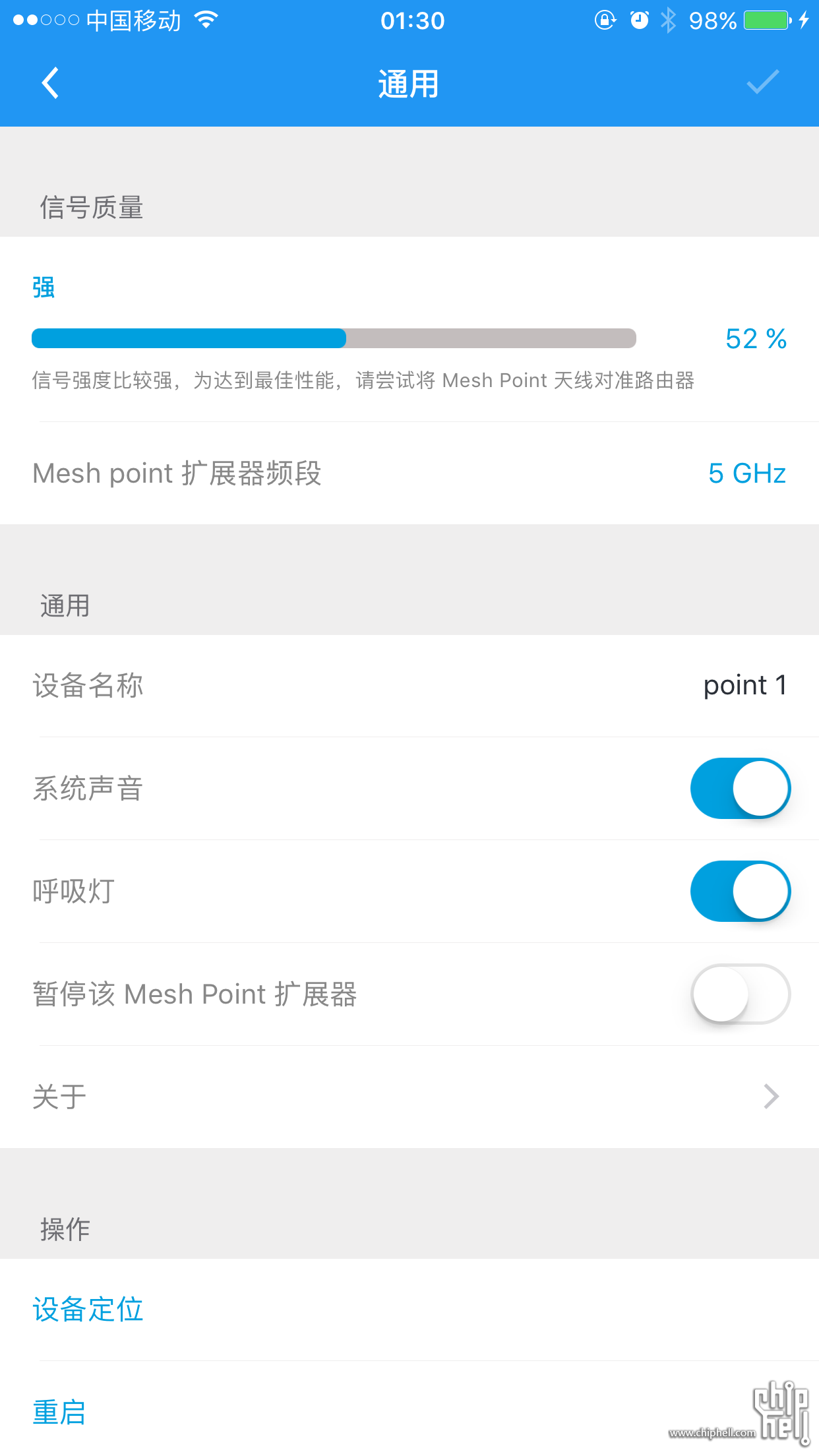Image resolution: width=819 pixels, height=1456 pixels.
Task: Edit the 设备名称 point 1 field
Action: point(409,686)
